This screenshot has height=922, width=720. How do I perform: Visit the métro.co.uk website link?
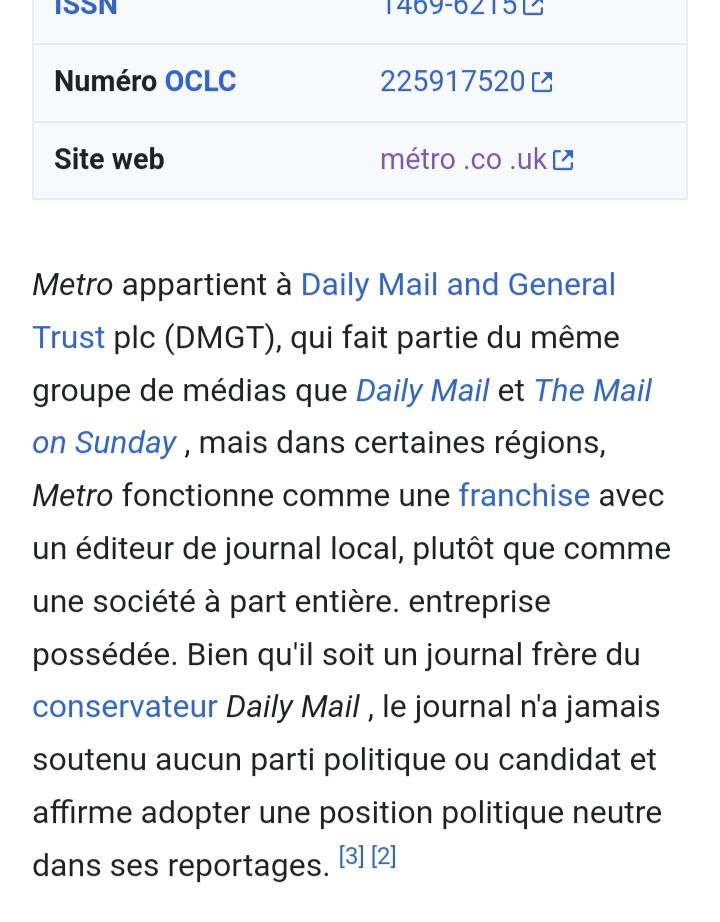[x=476, y=159]
